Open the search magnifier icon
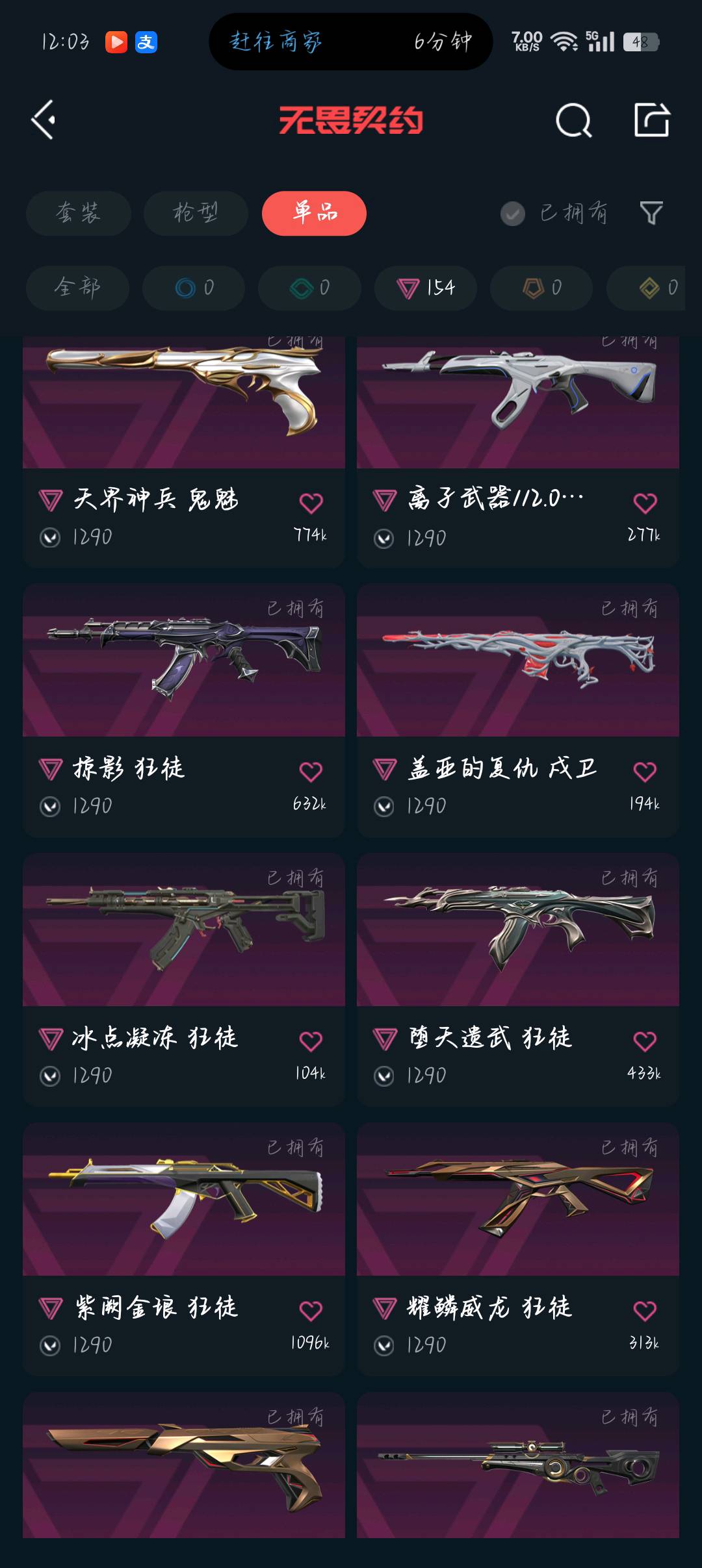Viewport: 702px width, 1568px height. (573, 120)
